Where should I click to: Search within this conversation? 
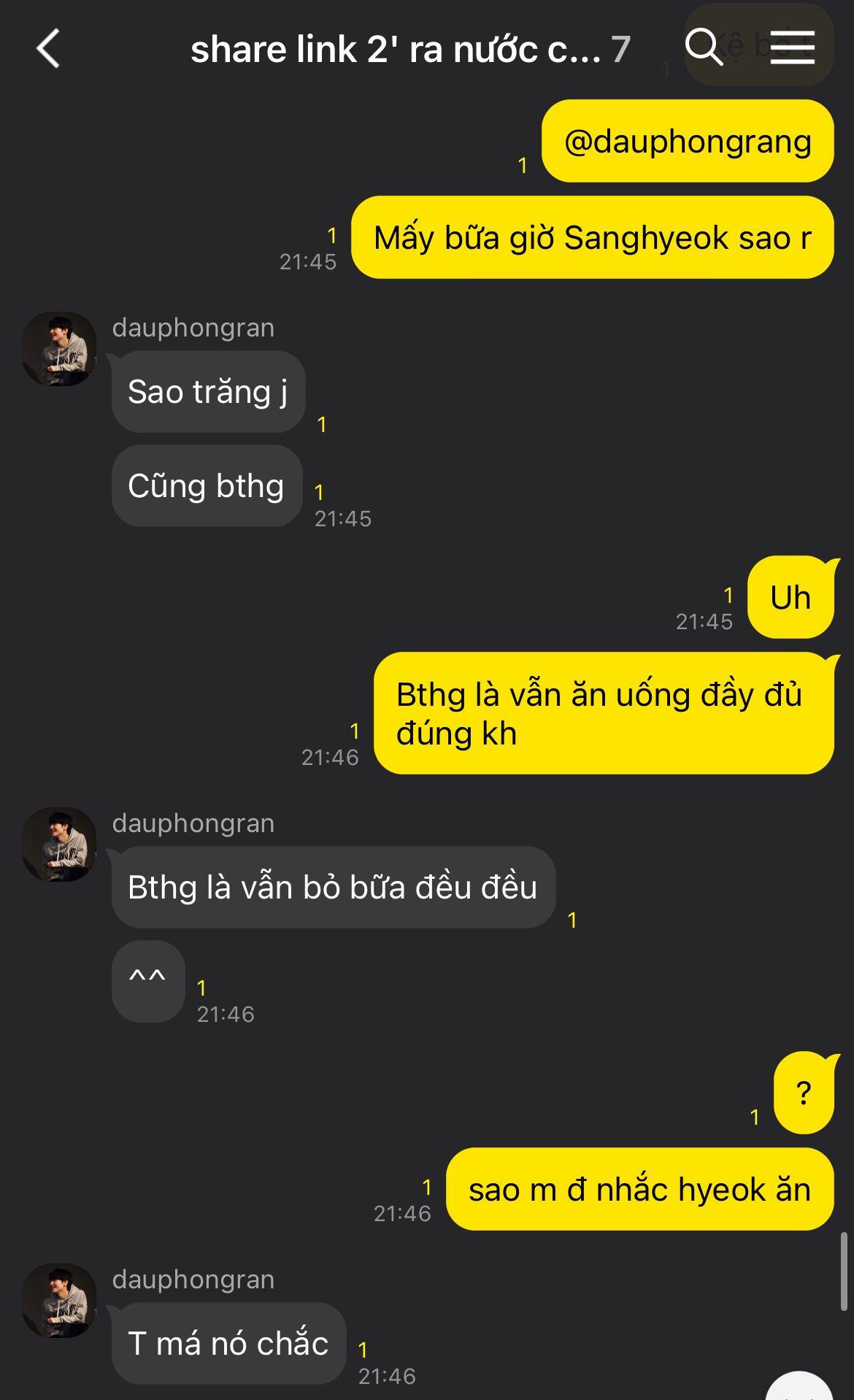point(703,47)
